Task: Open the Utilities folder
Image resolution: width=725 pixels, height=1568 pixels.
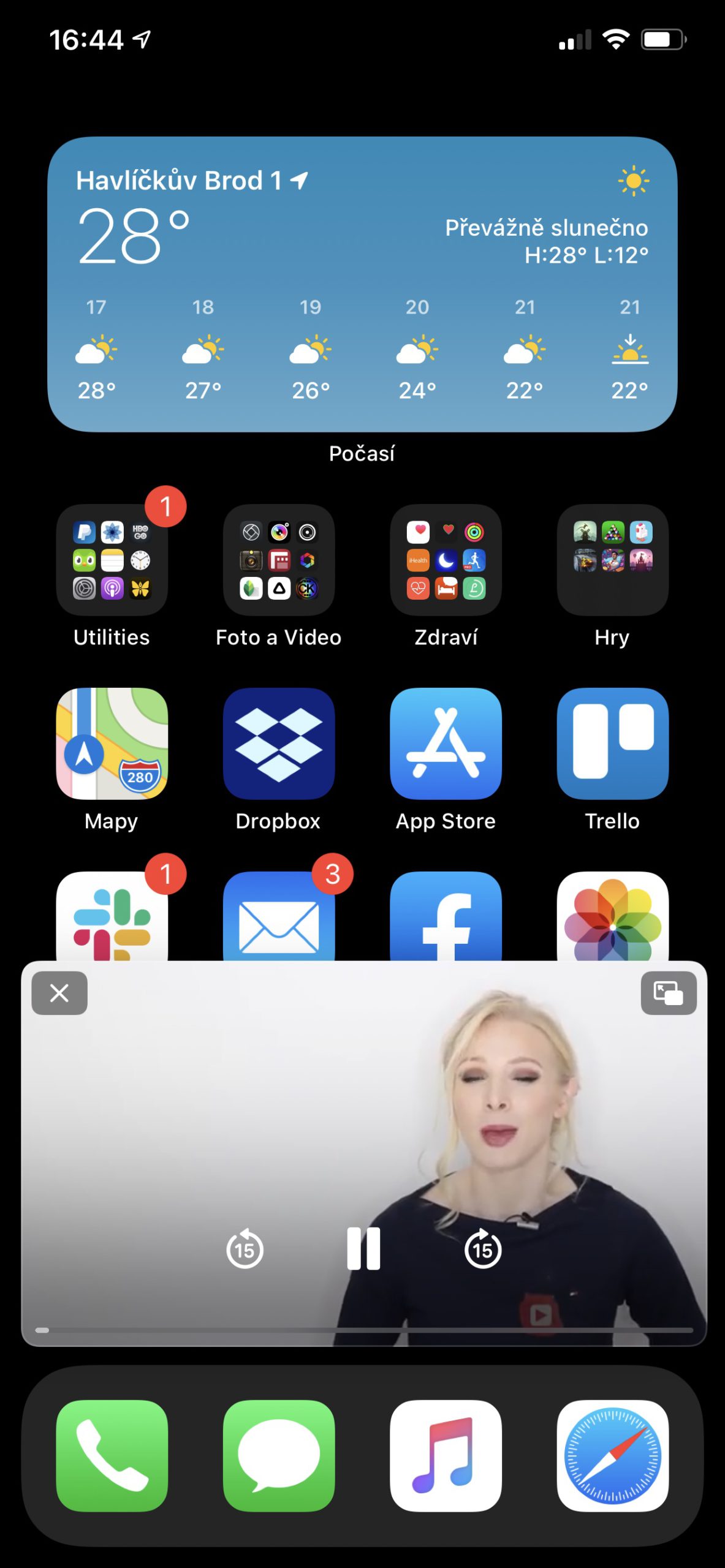Action: [x=112, y=560]
